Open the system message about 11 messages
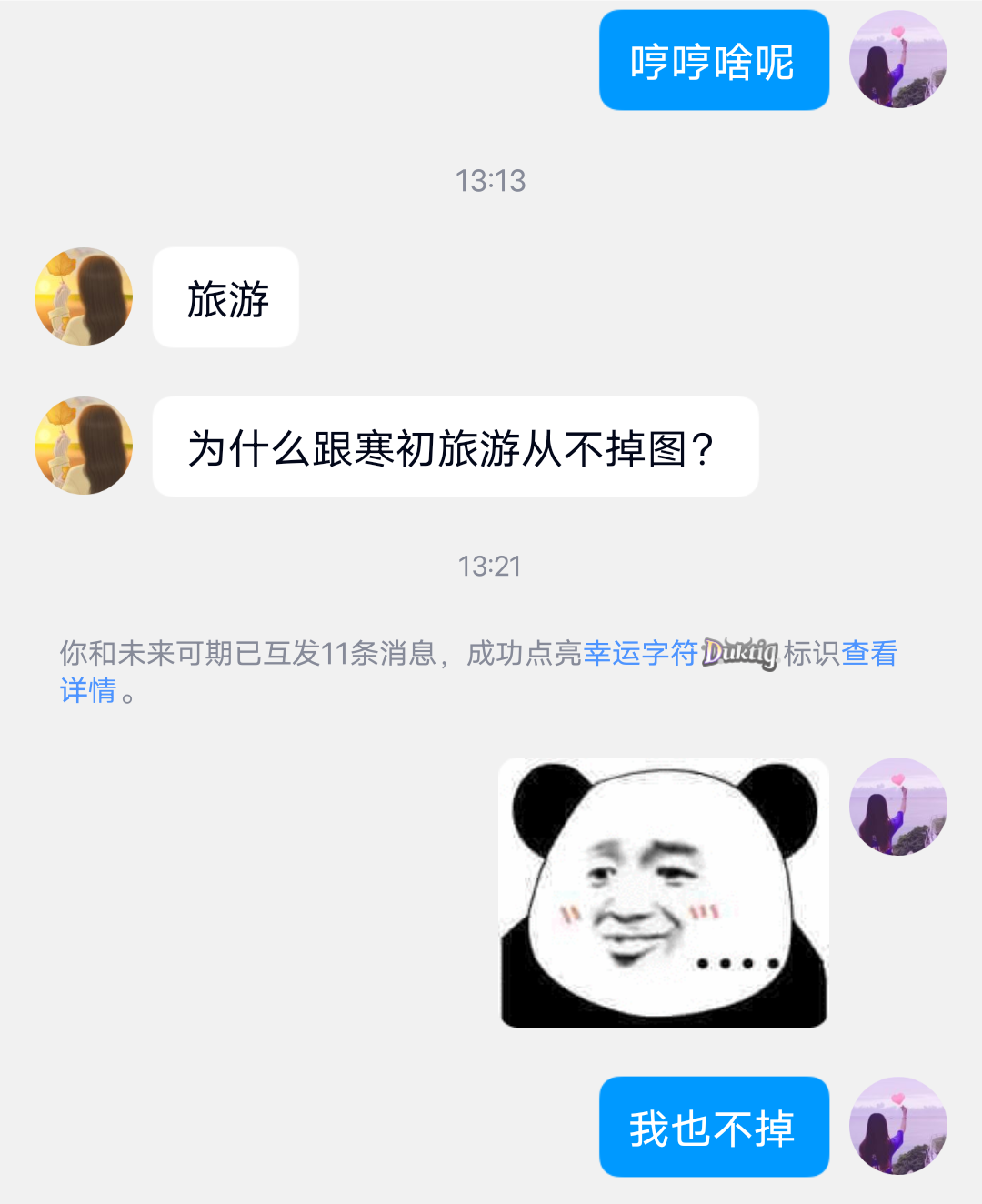Image resolution: width=982 pixels, height=1204 pixels. click(x=364, y=655)
